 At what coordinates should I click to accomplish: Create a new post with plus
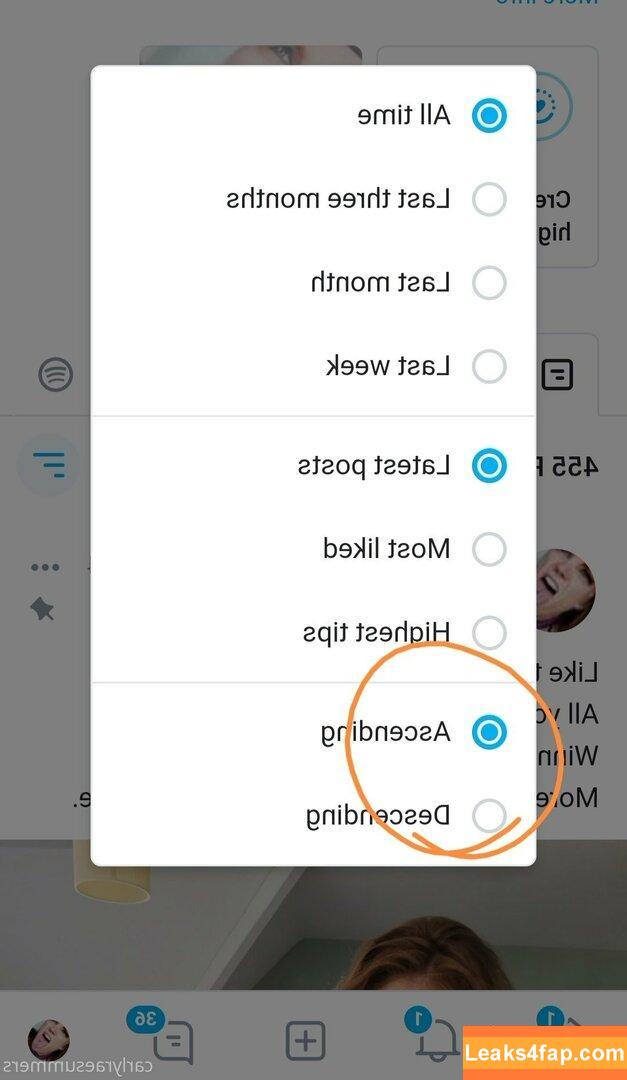[x=305, y=1041]
